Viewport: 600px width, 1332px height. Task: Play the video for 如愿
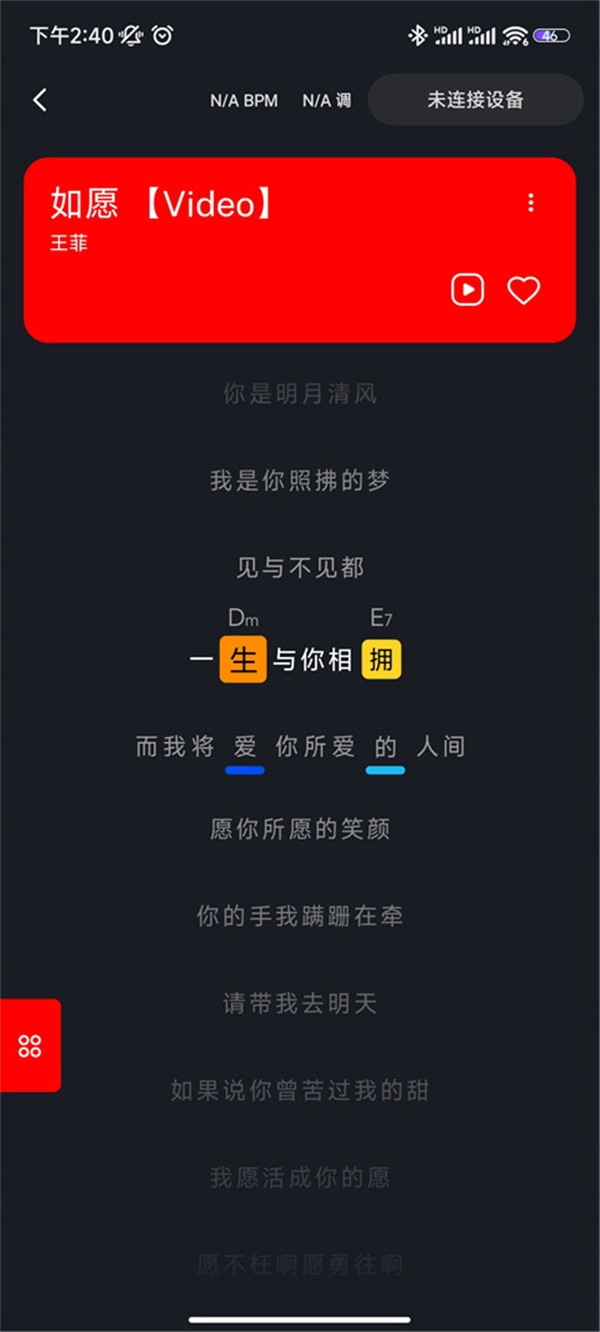(467, 290)
